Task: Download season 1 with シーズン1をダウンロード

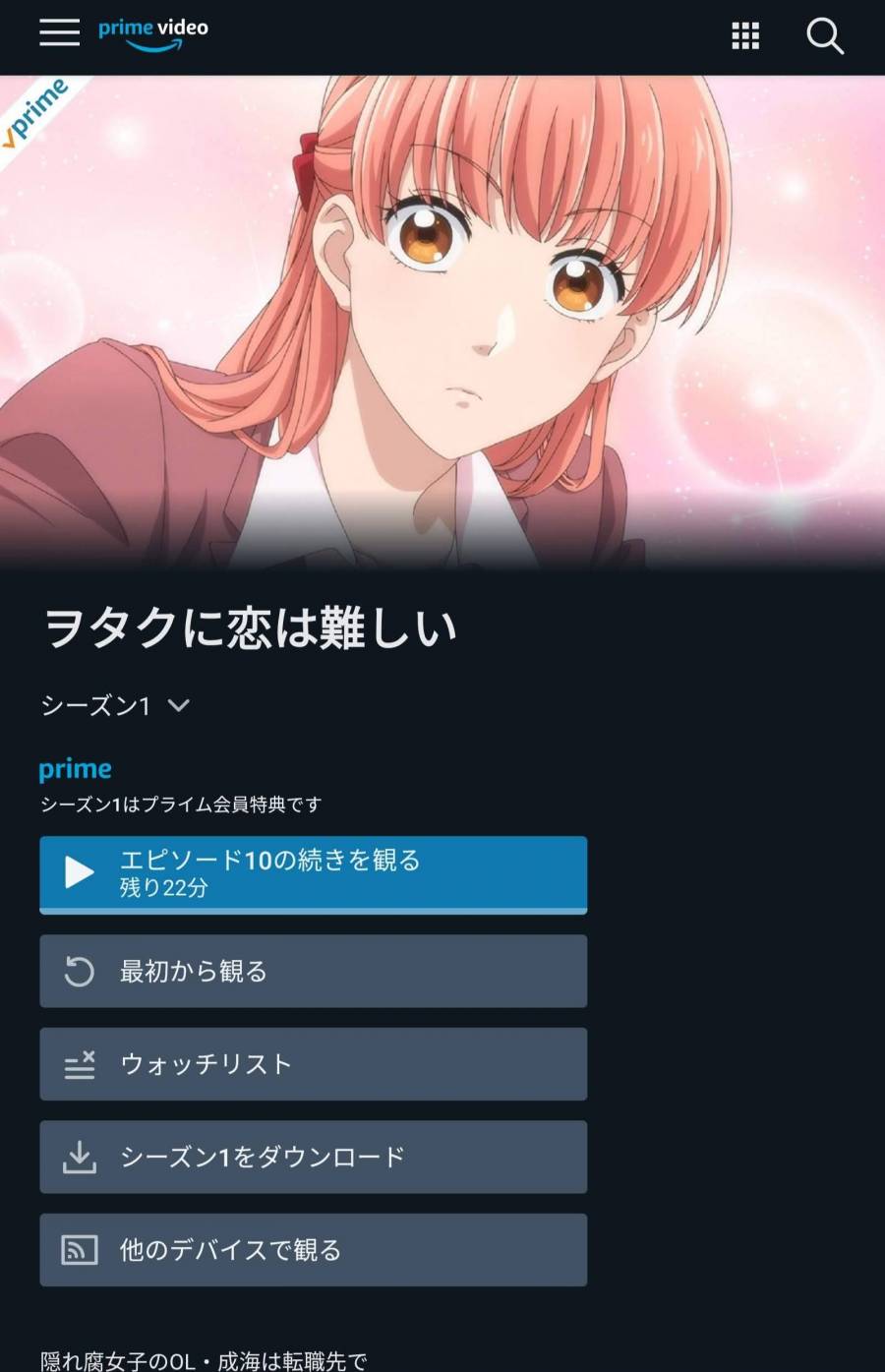Action: coord(313,1157)
